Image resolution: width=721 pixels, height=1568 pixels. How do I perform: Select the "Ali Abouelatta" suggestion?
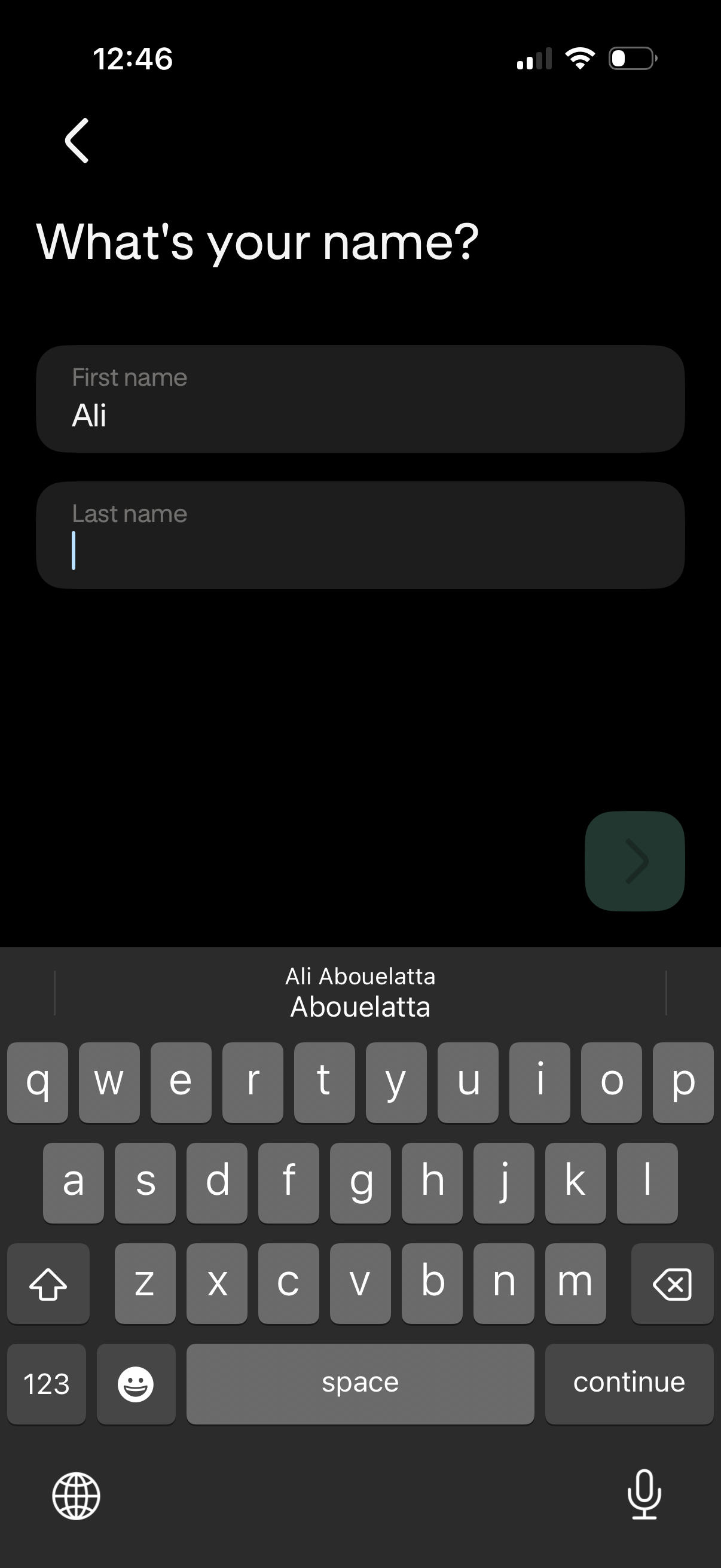coord(360,977)
